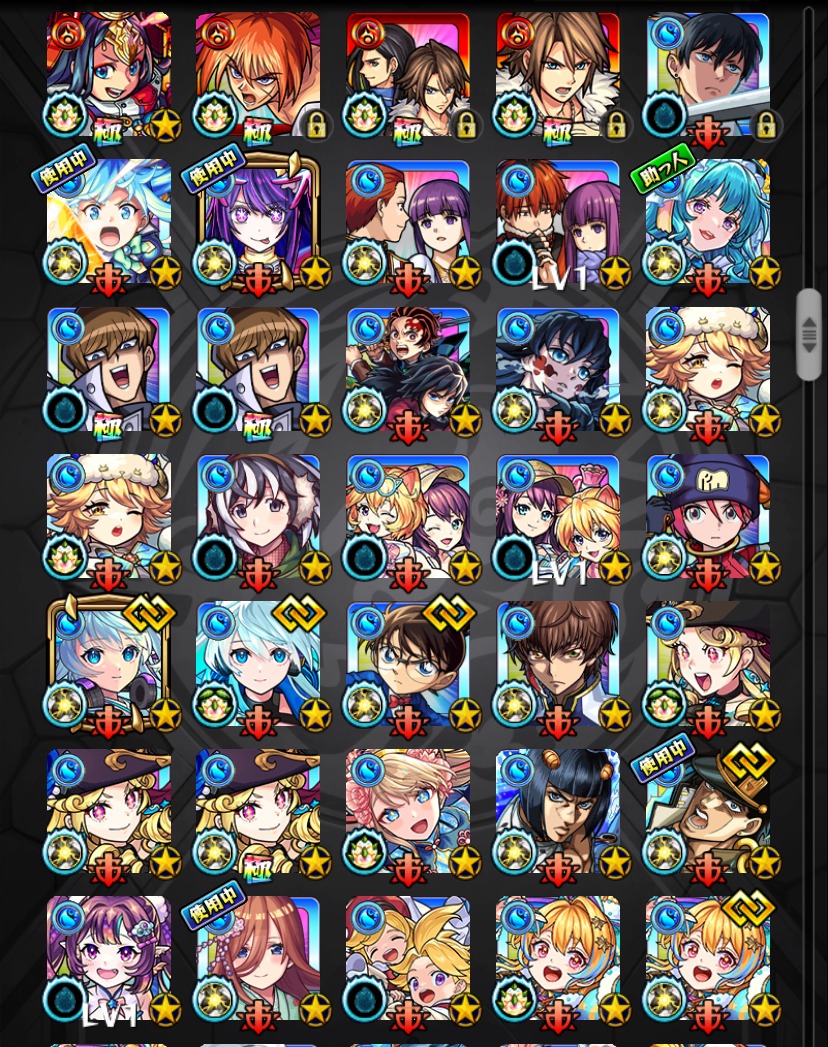Screen dimensions: 828x1047
Task: Open the LV1 purple-haired elf girl
Action: (x=108, y=960)
